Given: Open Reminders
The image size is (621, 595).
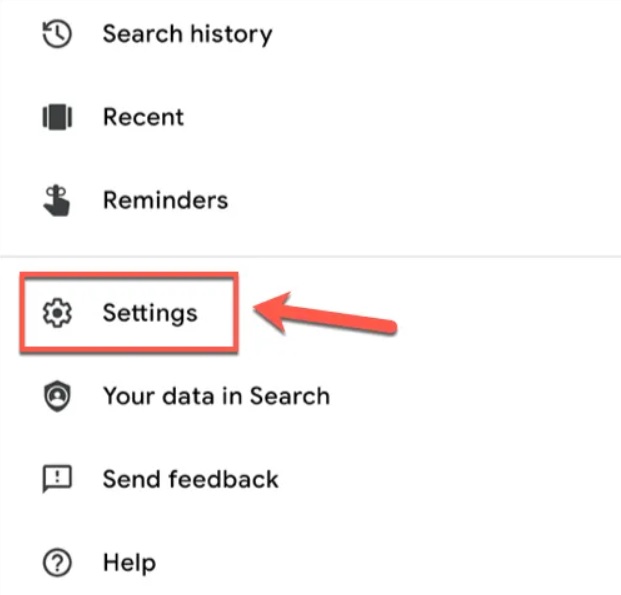Looking at the screenshot, I should click(164, 200).
